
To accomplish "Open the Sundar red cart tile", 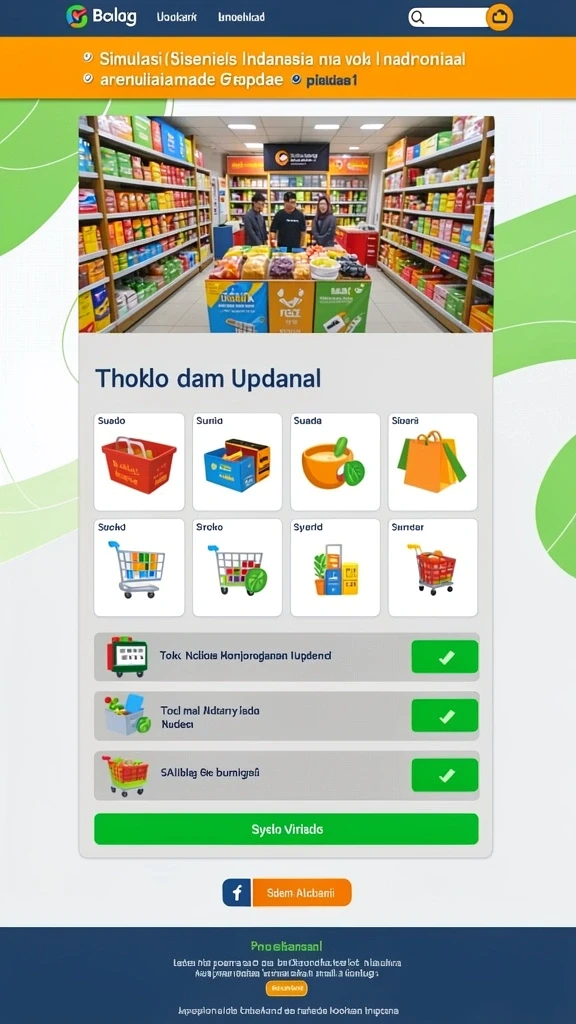I will point(433,568).
